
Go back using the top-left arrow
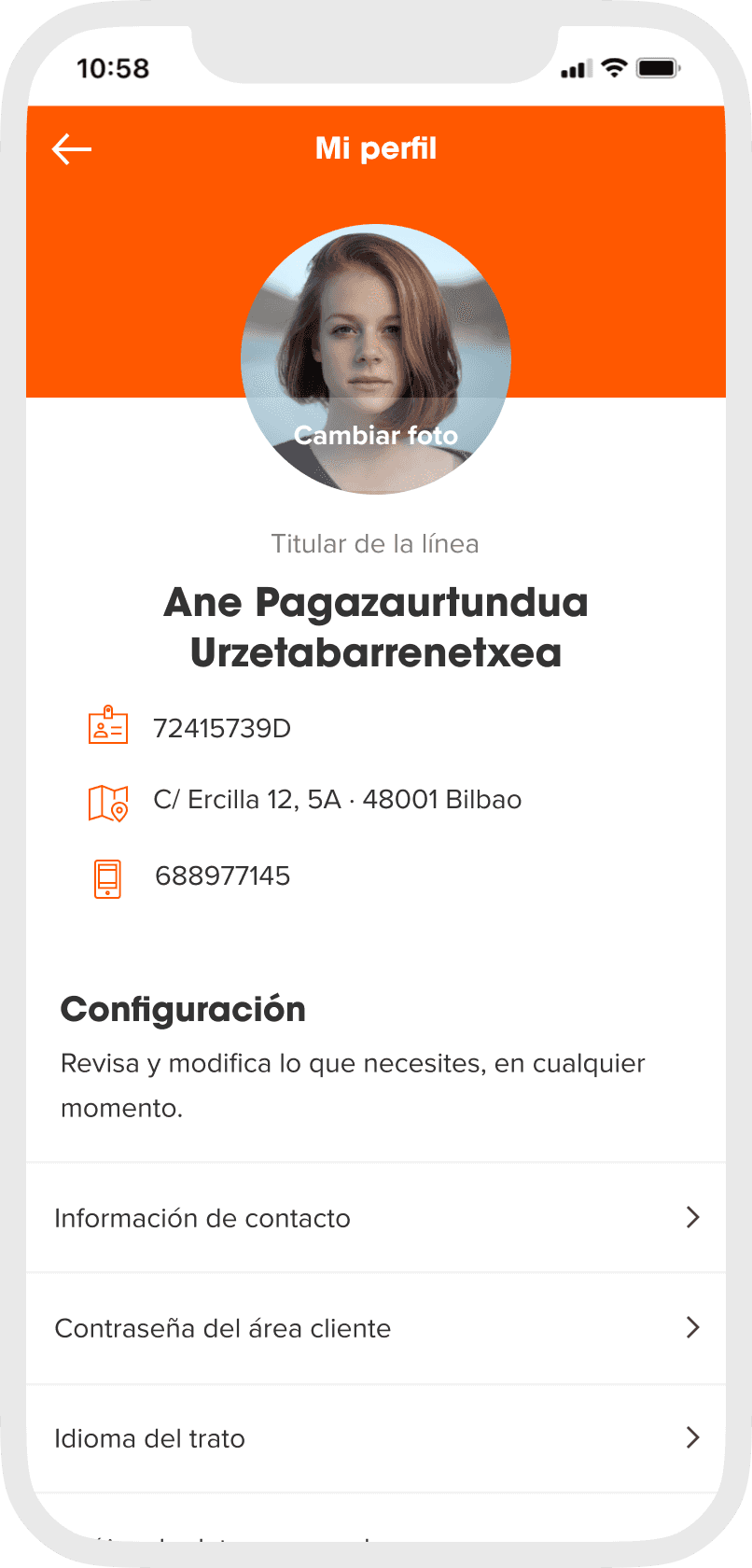click(71, 149)
